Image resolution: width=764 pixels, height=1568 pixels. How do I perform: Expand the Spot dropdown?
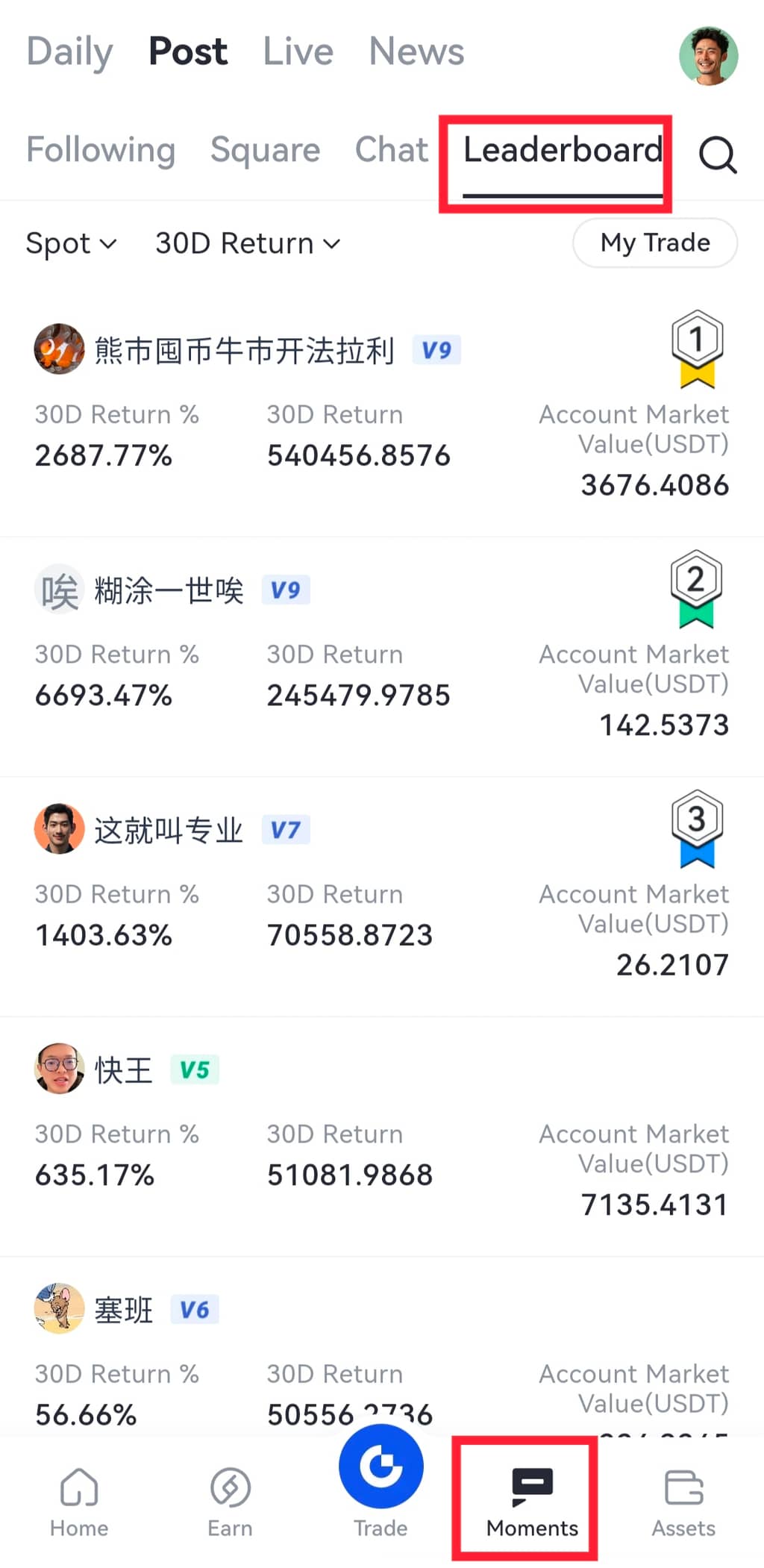[x=71, y=243]
